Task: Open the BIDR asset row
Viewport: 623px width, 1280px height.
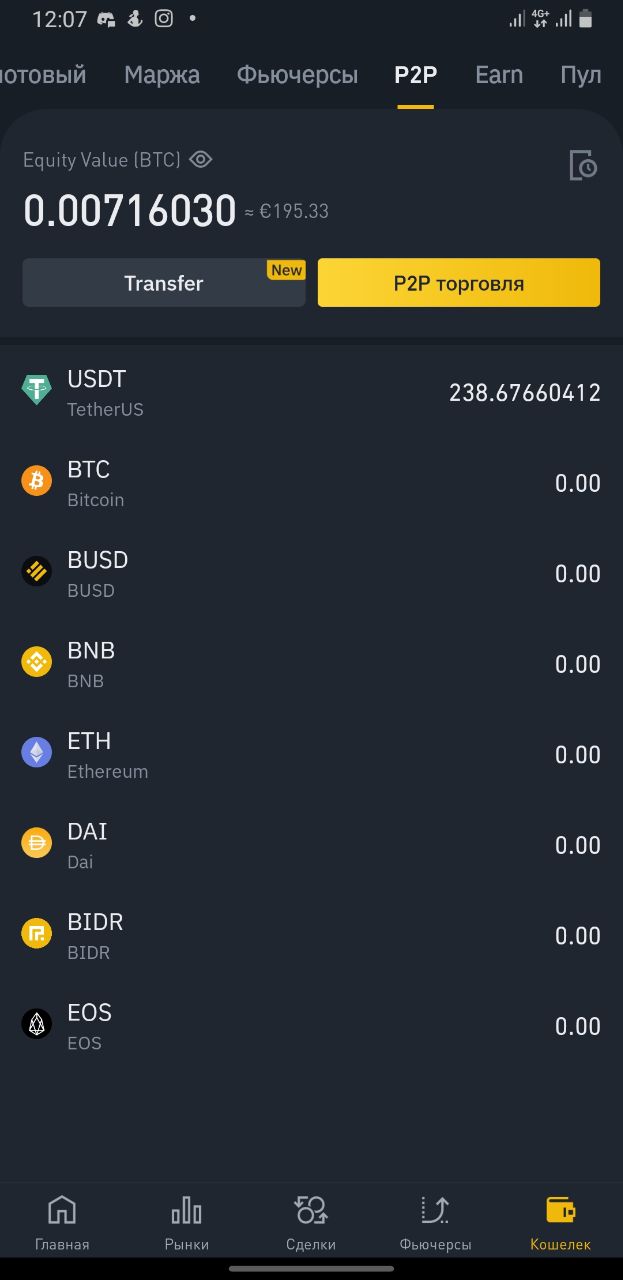Action: [x=311, y=936]
